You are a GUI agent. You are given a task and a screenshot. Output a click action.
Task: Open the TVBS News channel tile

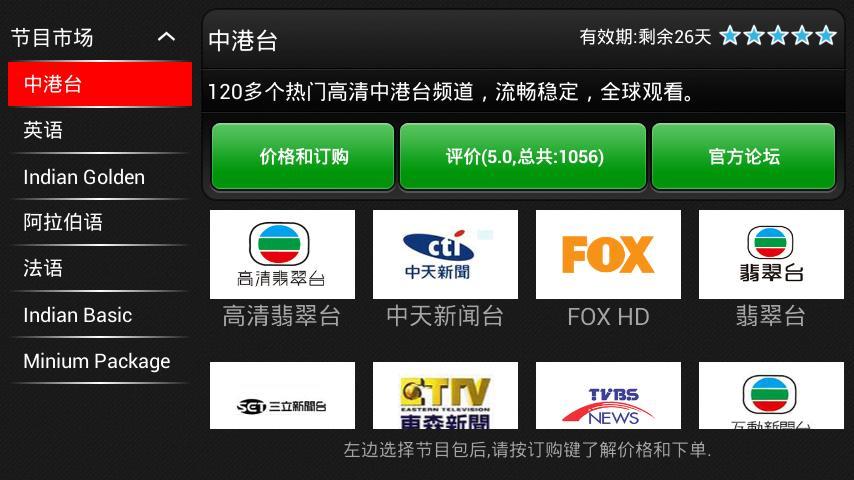click(608, 397)
